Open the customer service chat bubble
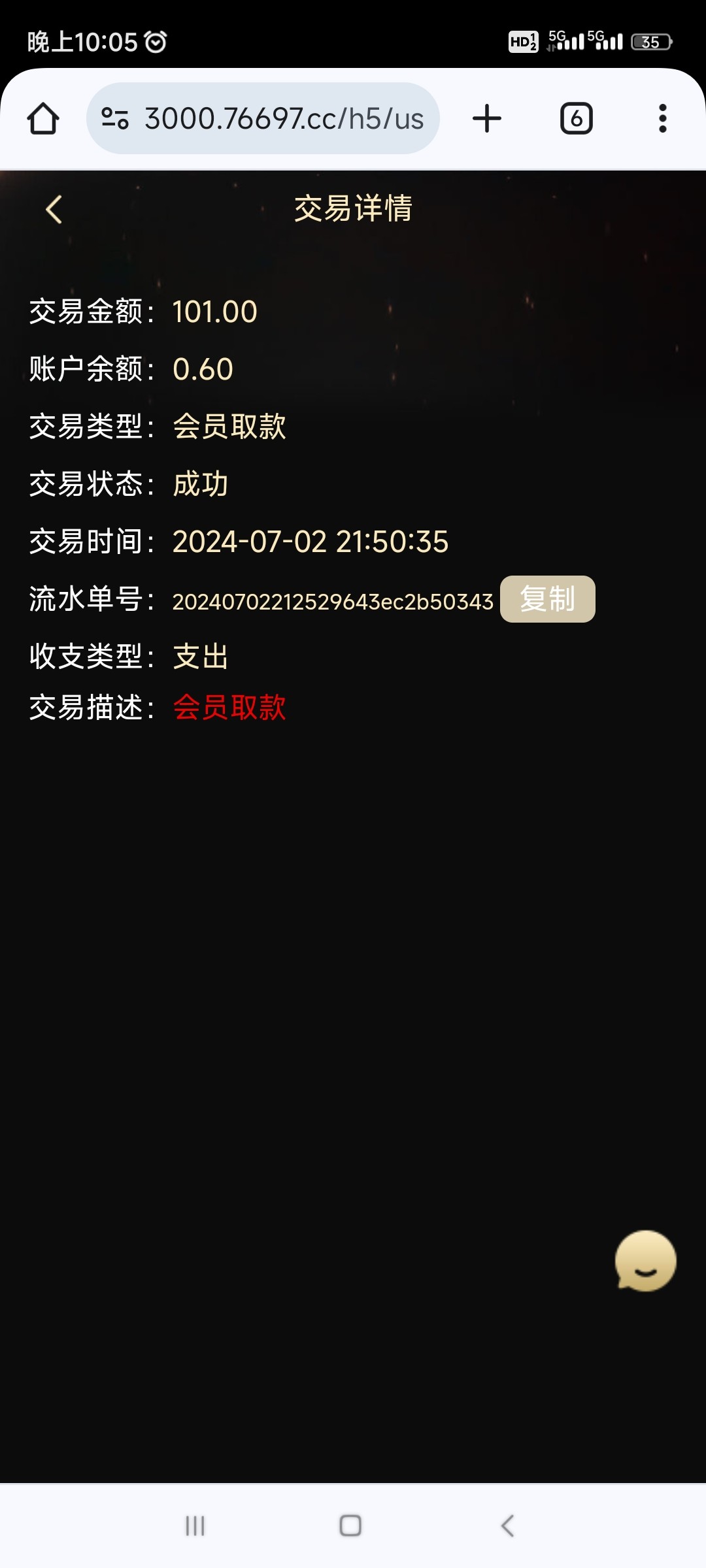706x1568 pixels. 644,1262
